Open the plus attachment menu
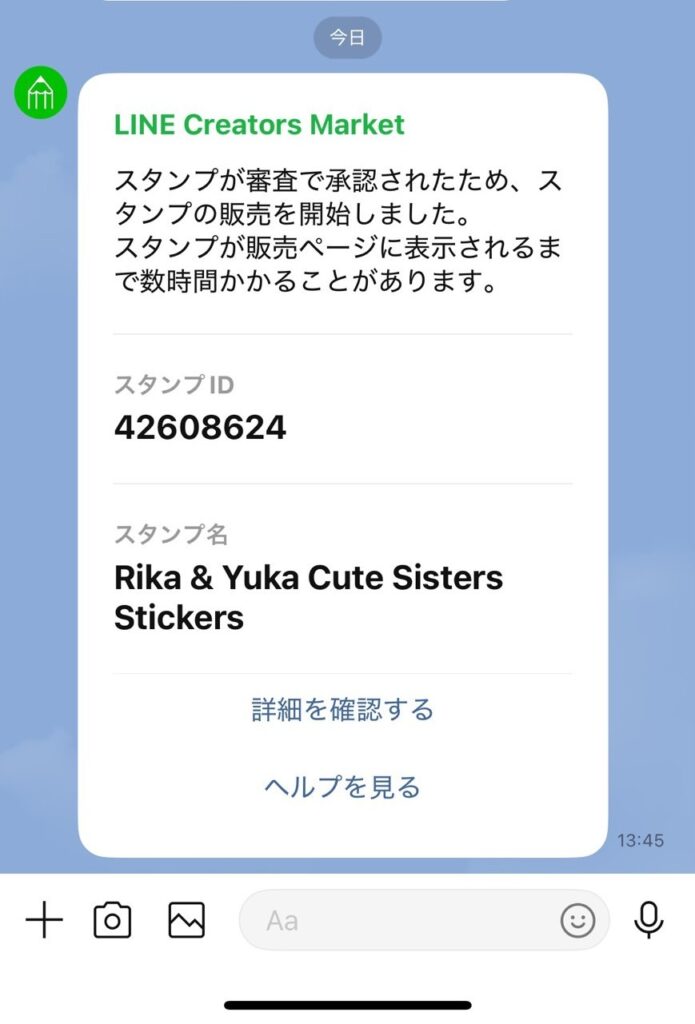 tap(44, 920)
